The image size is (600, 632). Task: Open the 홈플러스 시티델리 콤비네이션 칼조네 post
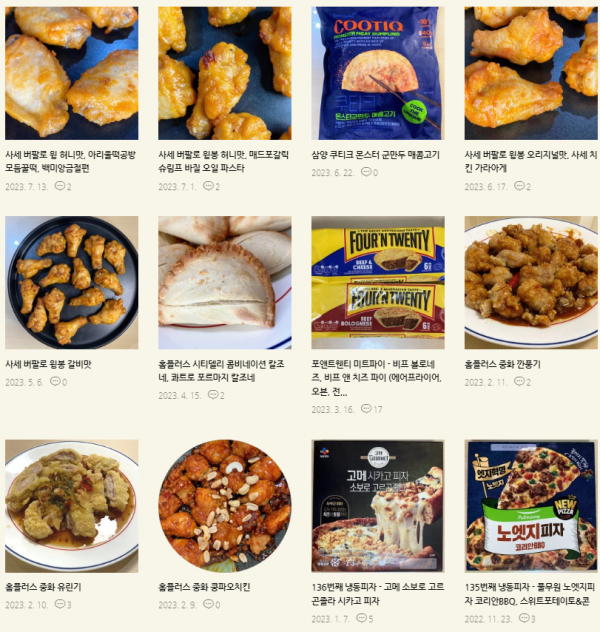point(224,282)
